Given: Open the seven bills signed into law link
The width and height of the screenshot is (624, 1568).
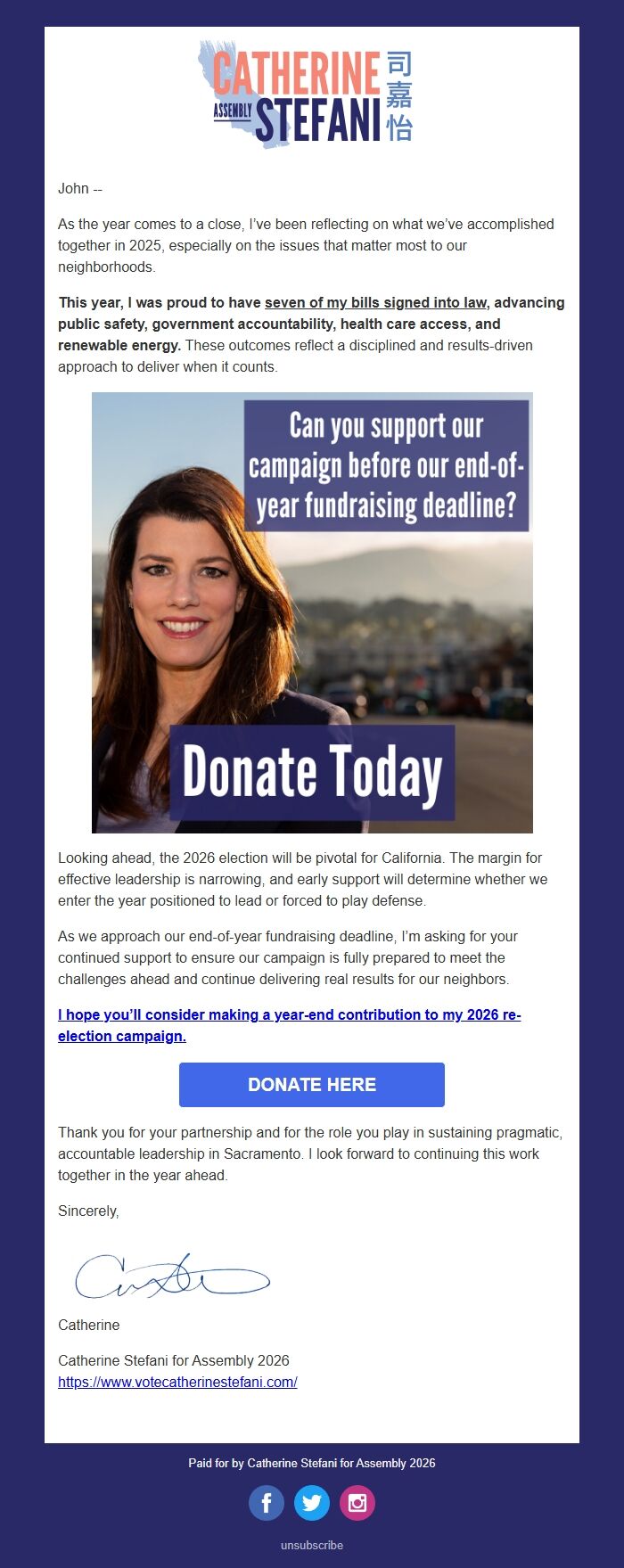Looking at the screenshot, I should [x=375, y=303].
